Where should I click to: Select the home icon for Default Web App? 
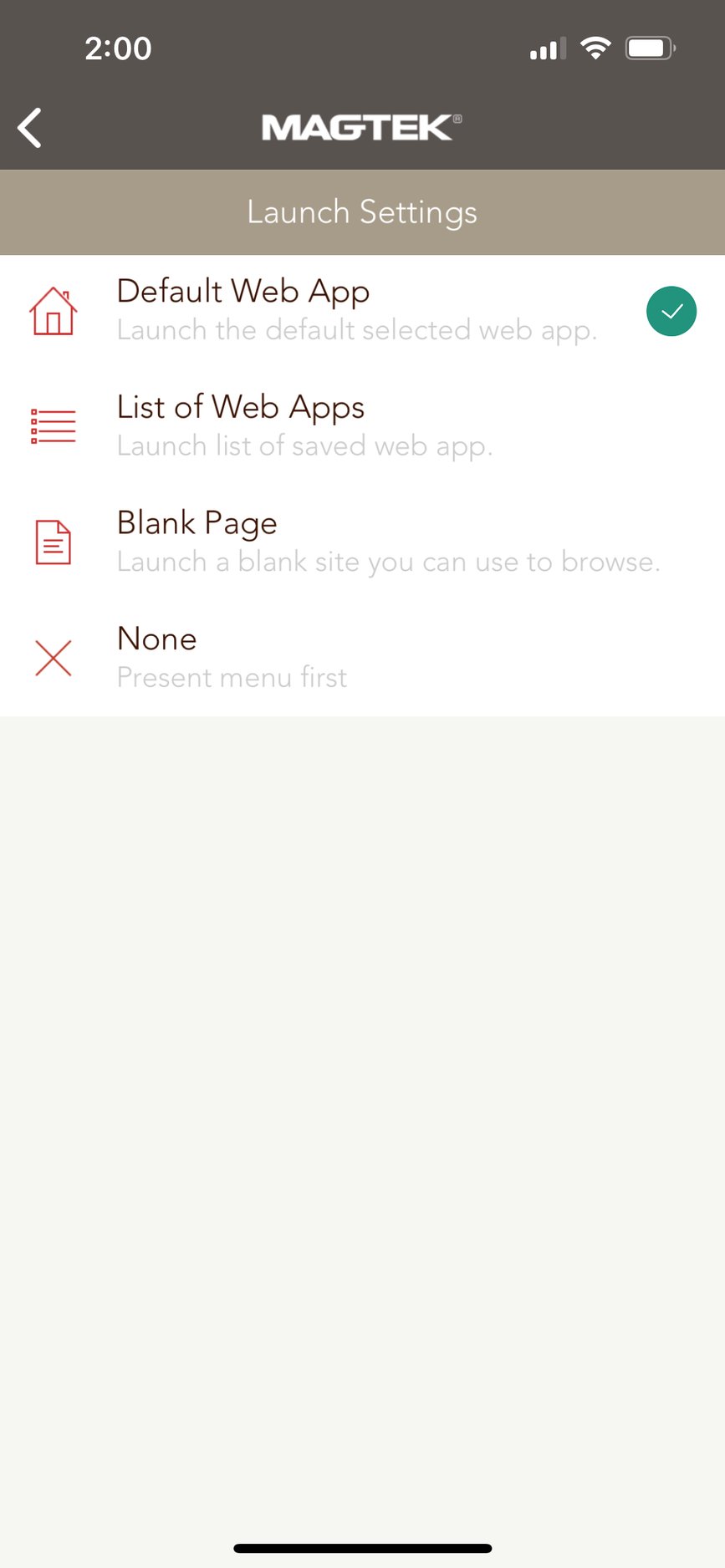(53, 310)
